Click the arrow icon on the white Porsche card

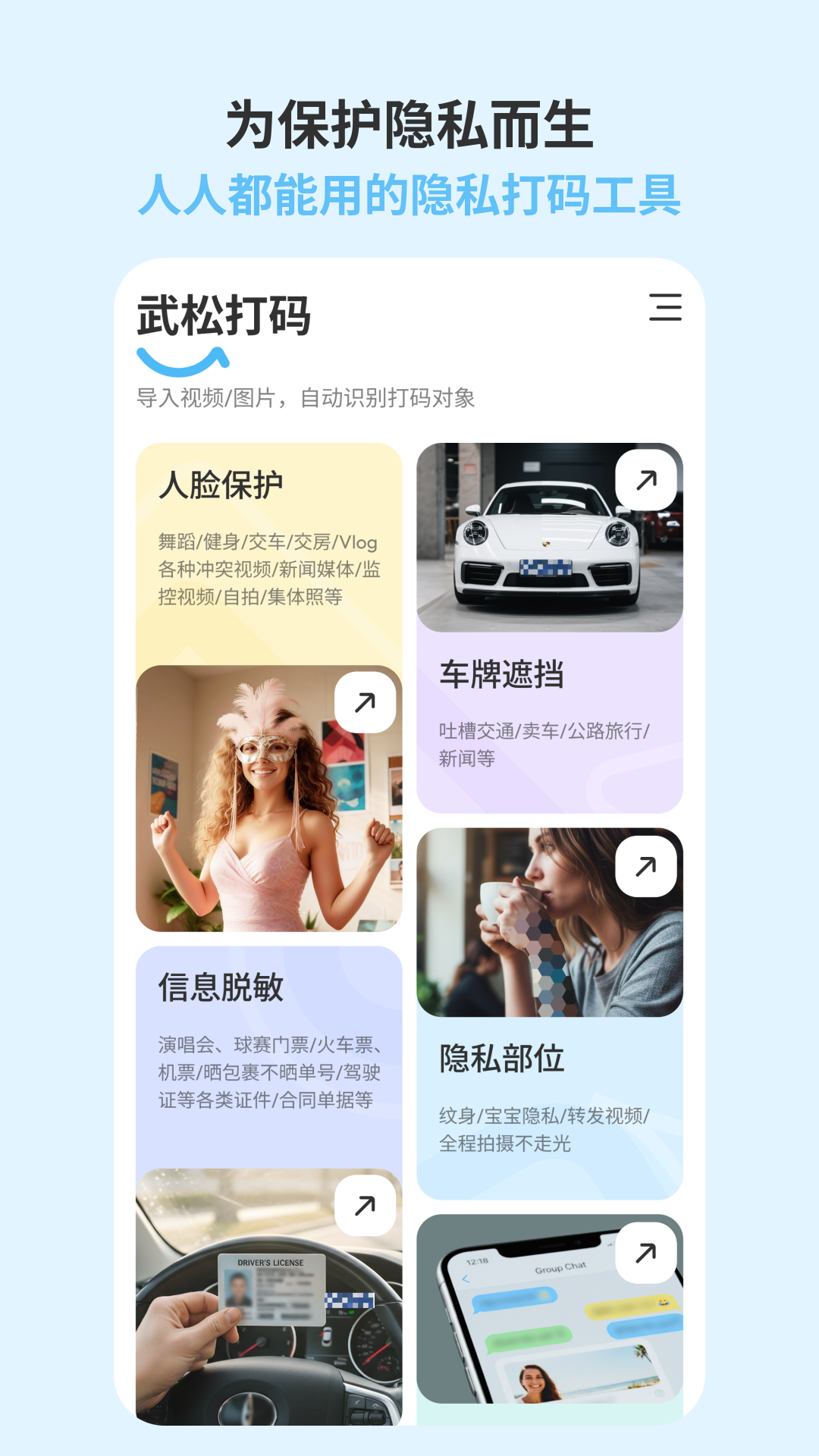click(x=645, y=479)
